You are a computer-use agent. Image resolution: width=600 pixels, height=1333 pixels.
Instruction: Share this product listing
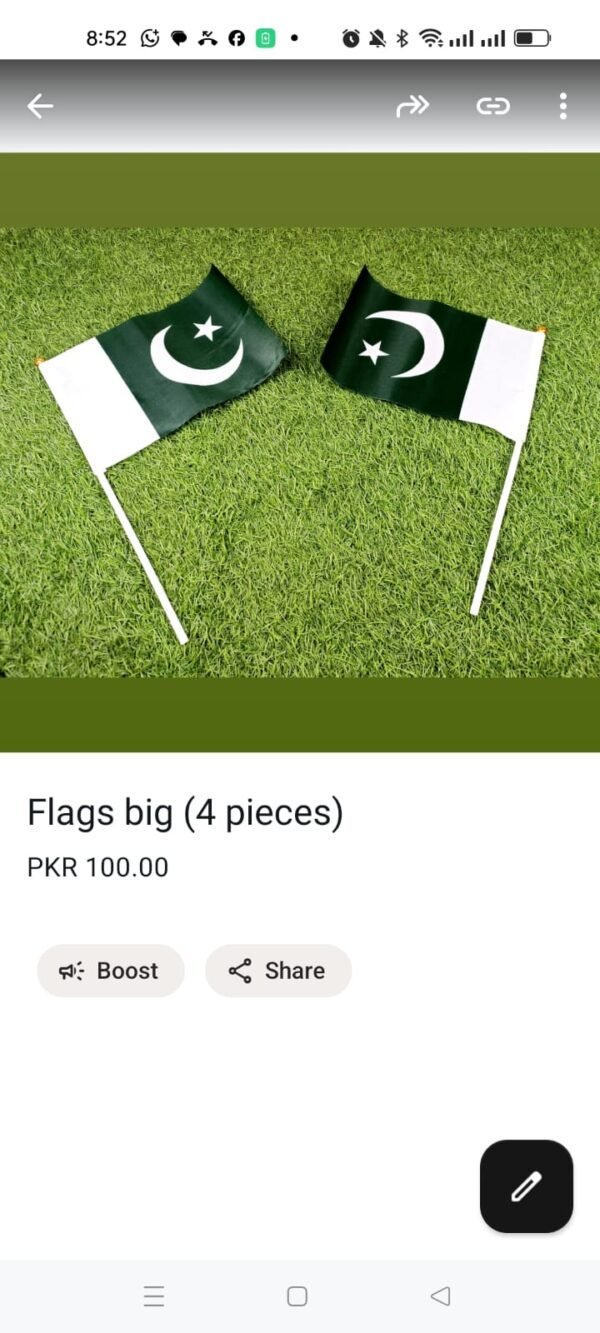click(278, 971)
